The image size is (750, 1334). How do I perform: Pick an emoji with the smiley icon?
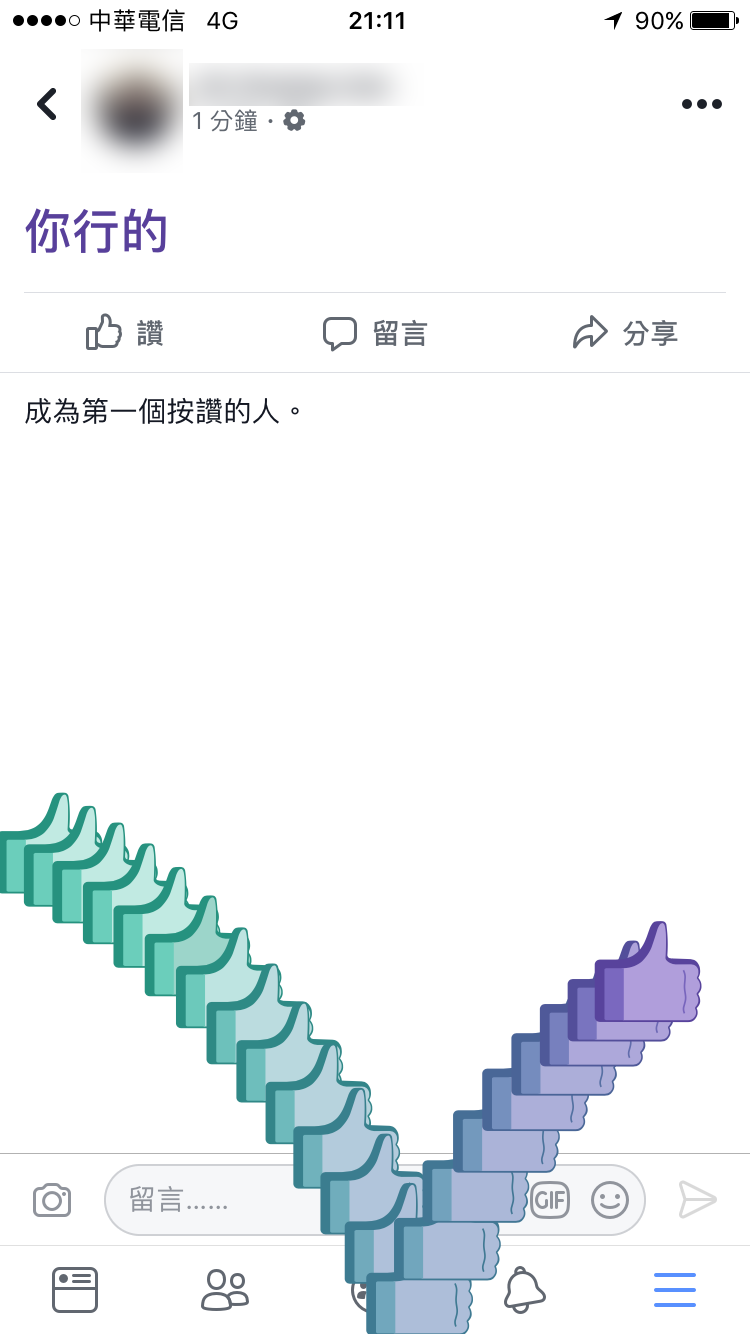pos(610,1199)
